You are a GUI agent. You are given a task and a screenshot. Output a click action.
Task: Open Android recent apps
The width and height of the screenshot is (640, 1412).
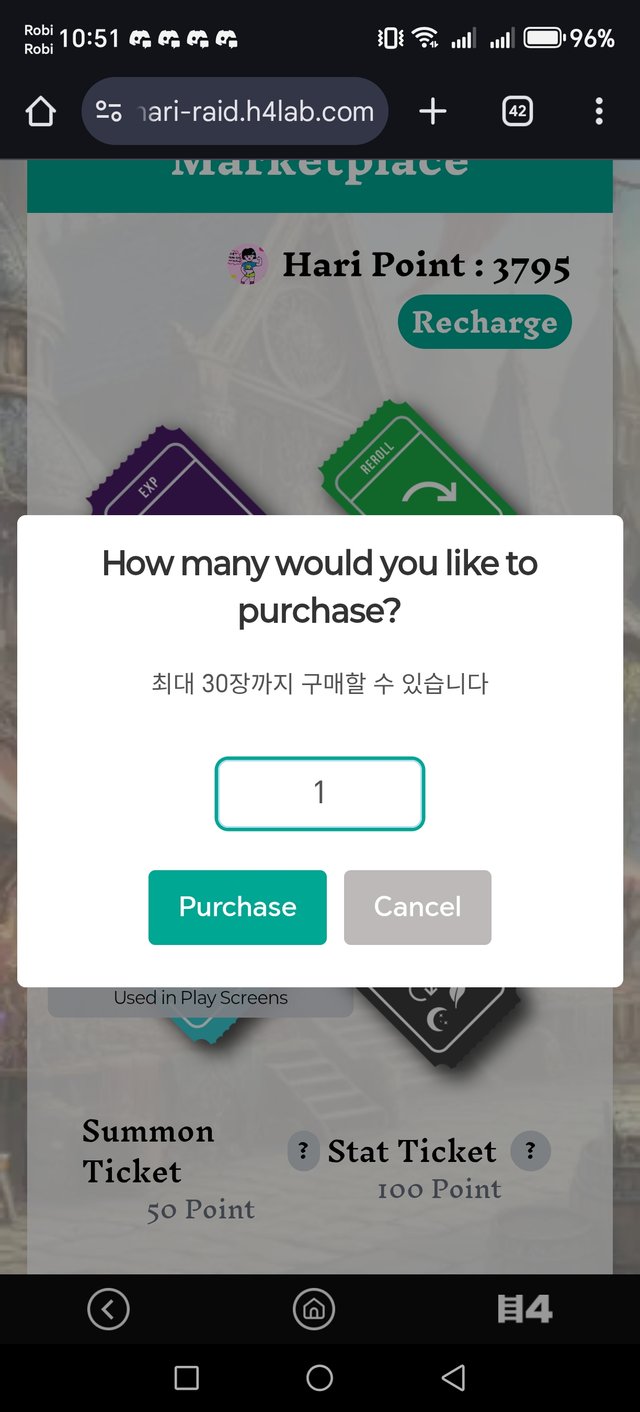pos(186,1378)
